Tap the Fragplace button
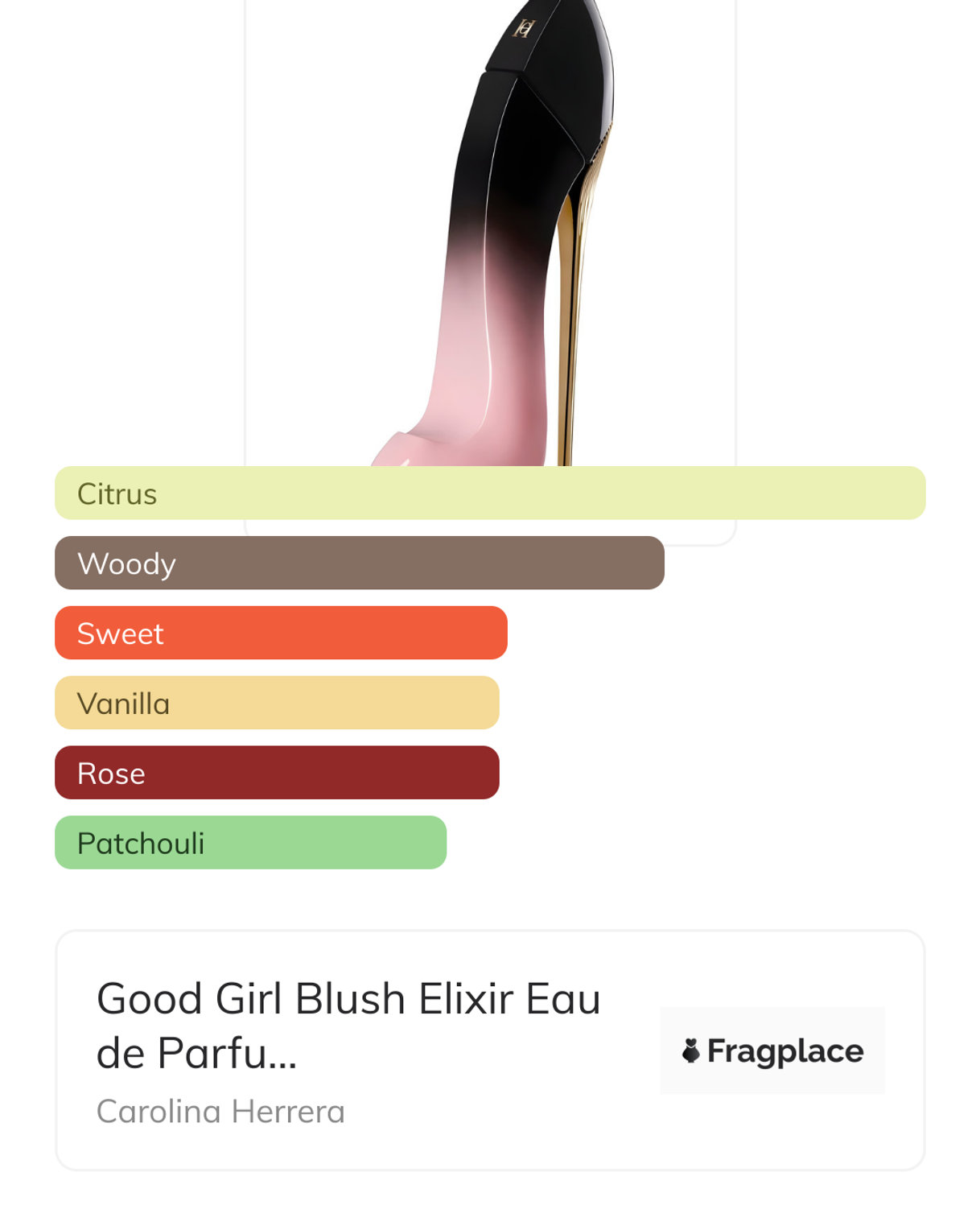The height and width of the screenshot is (1226, 980). (x=772, y=1050)
